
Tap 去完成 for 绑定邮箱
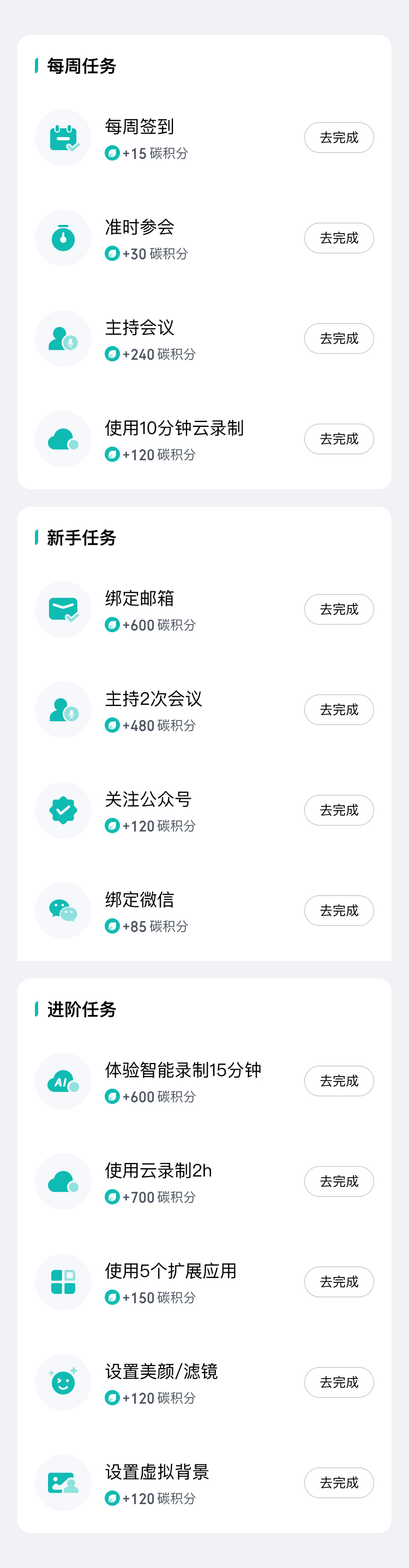[339, 609]
